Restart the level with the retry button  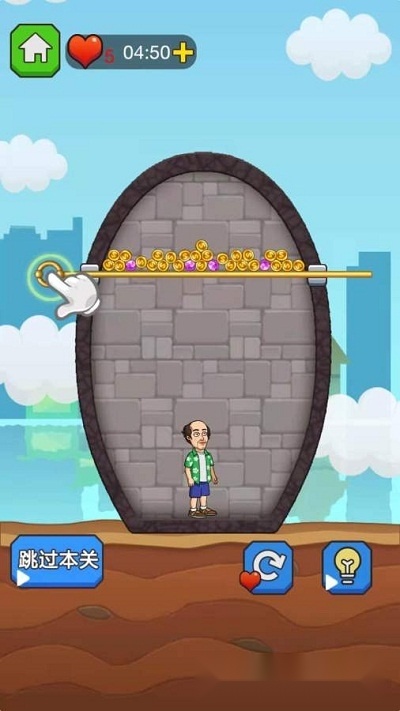tap(268, 567)
